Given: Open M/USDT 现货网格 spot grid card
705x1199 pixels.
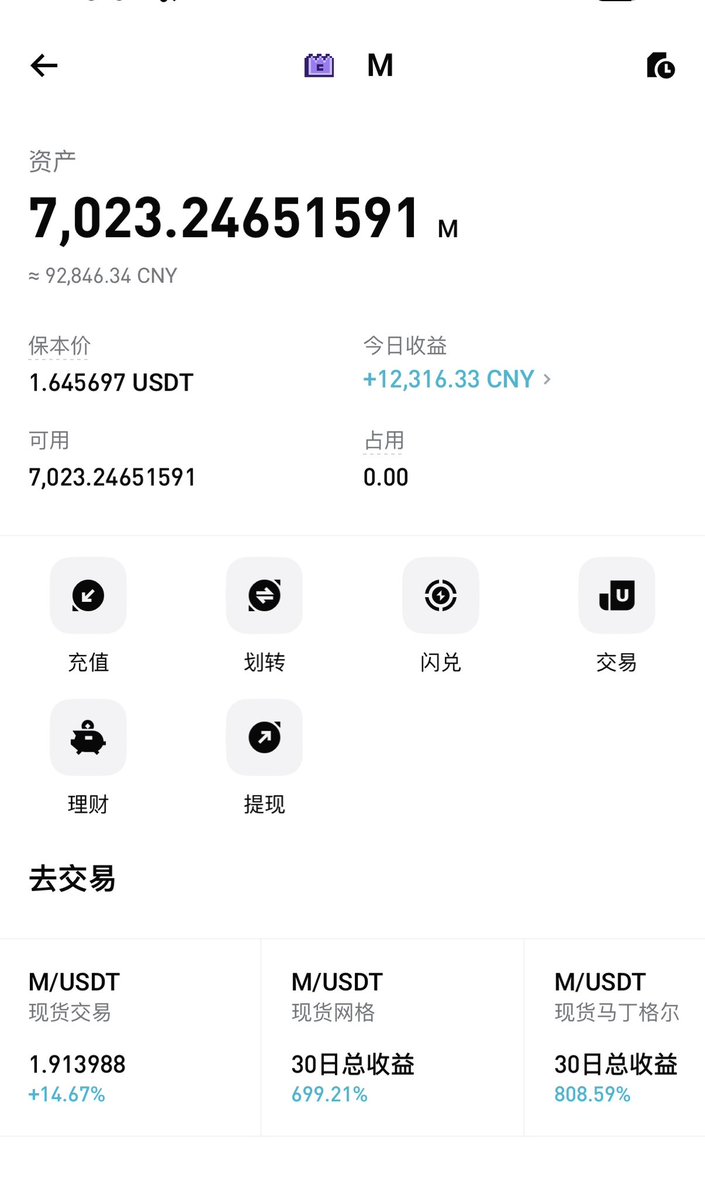Looking at the screenshot, I should [392, 1037].
